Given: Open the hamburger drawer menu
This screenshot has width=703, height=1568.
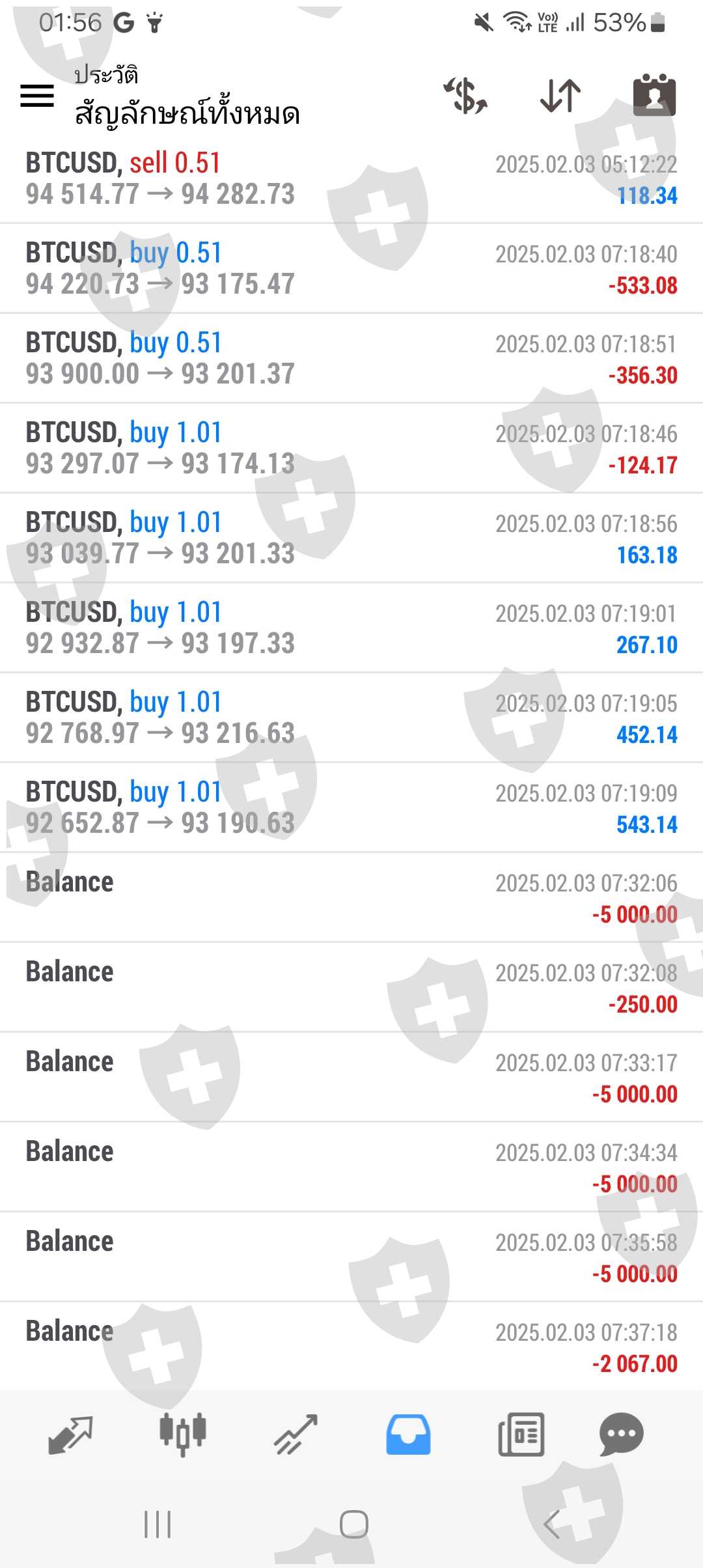Looking at the screenshot, I should [37, 96].
